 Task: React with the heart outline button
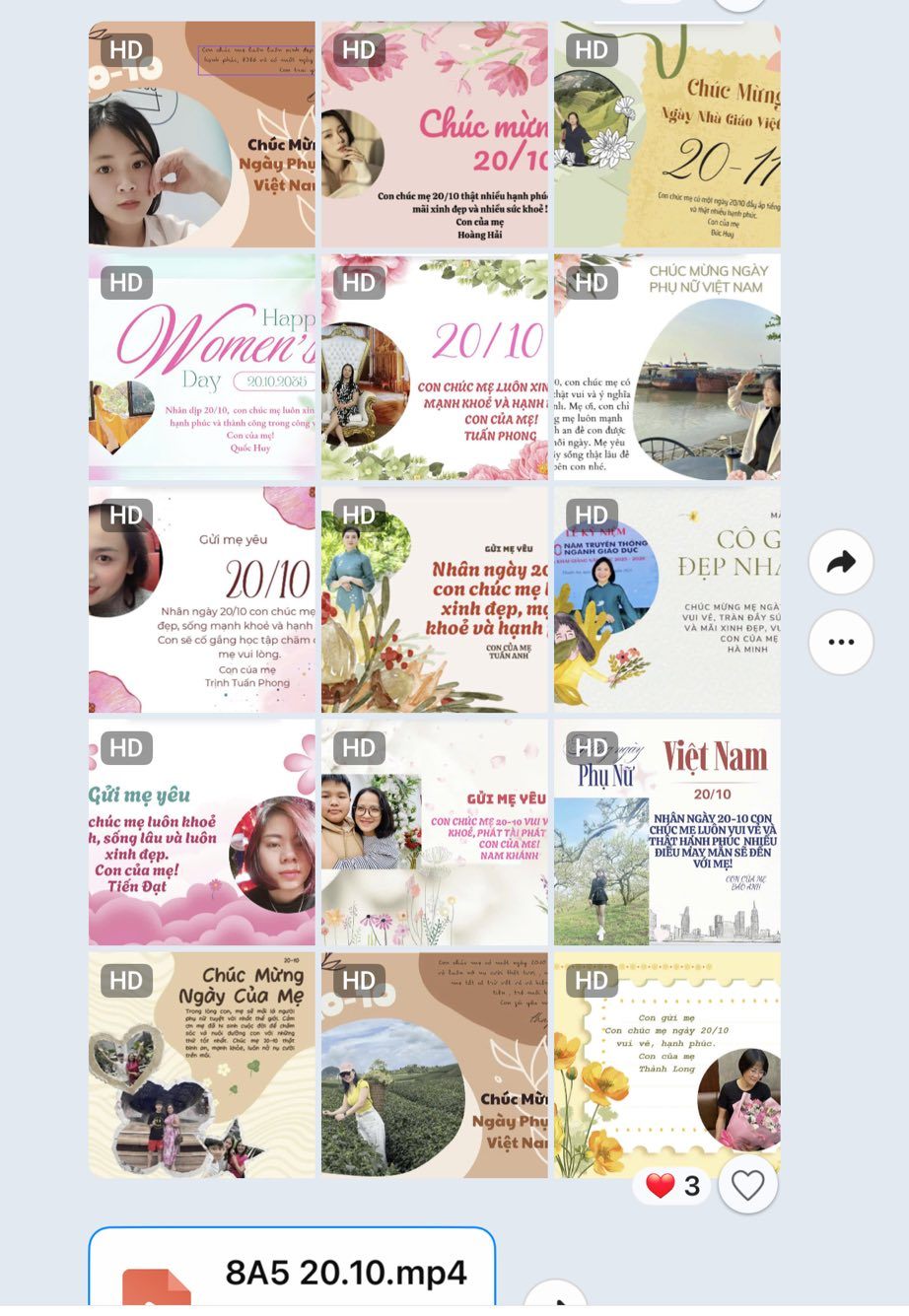(x=747, y=1185)
